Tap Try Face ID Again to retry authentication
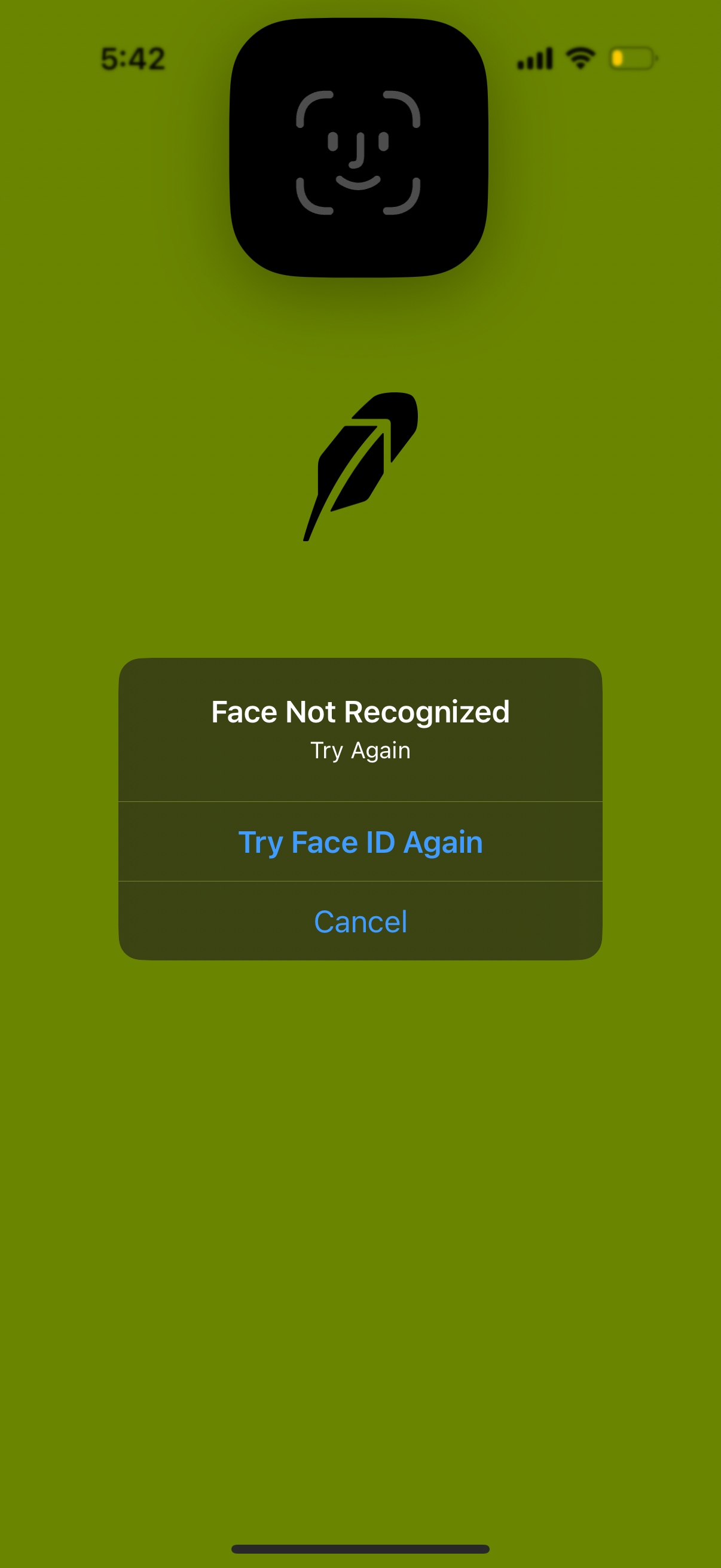Image resolution: width=721 pixels, height=1568 pixels. (360, 842)
